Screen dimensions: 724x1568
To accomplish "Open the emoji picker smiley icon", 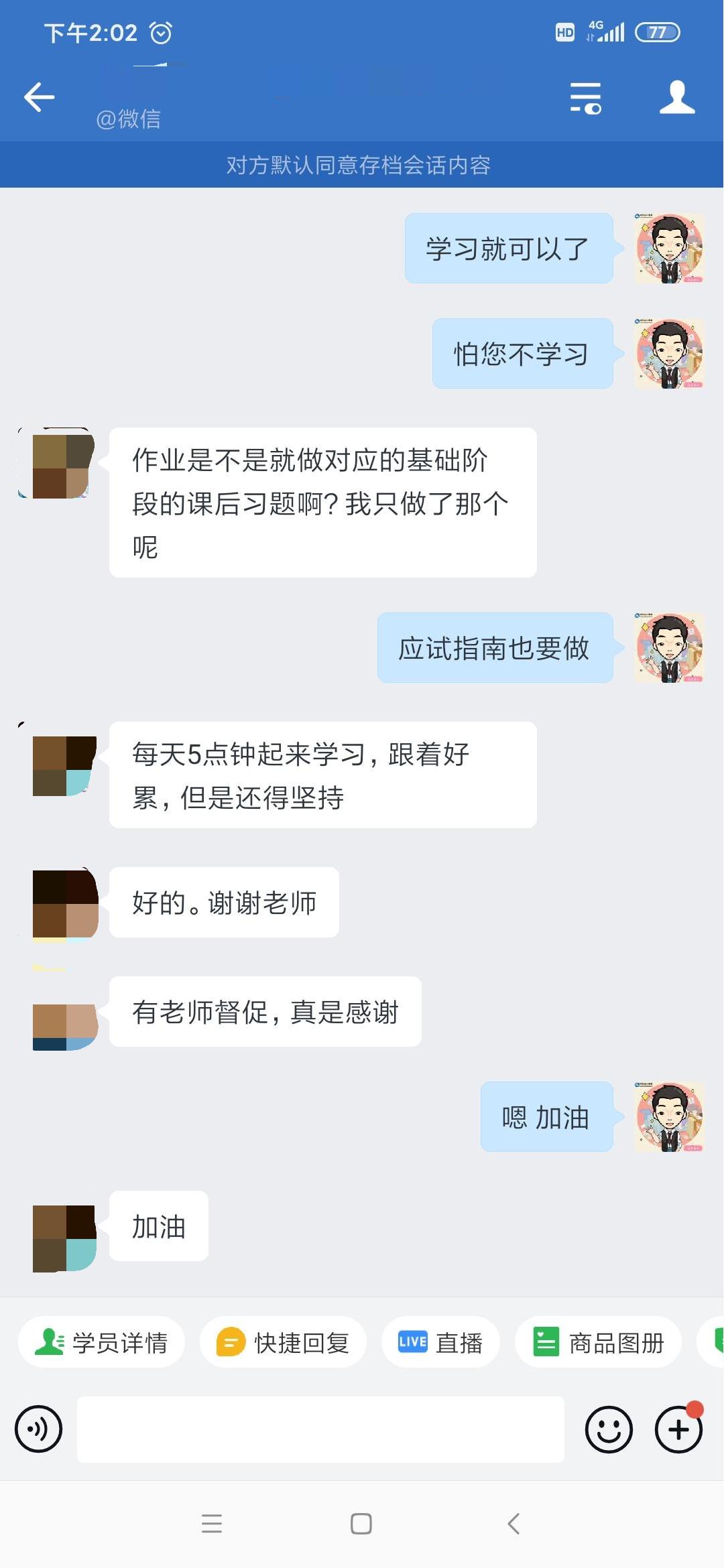I will point(609,1429).
